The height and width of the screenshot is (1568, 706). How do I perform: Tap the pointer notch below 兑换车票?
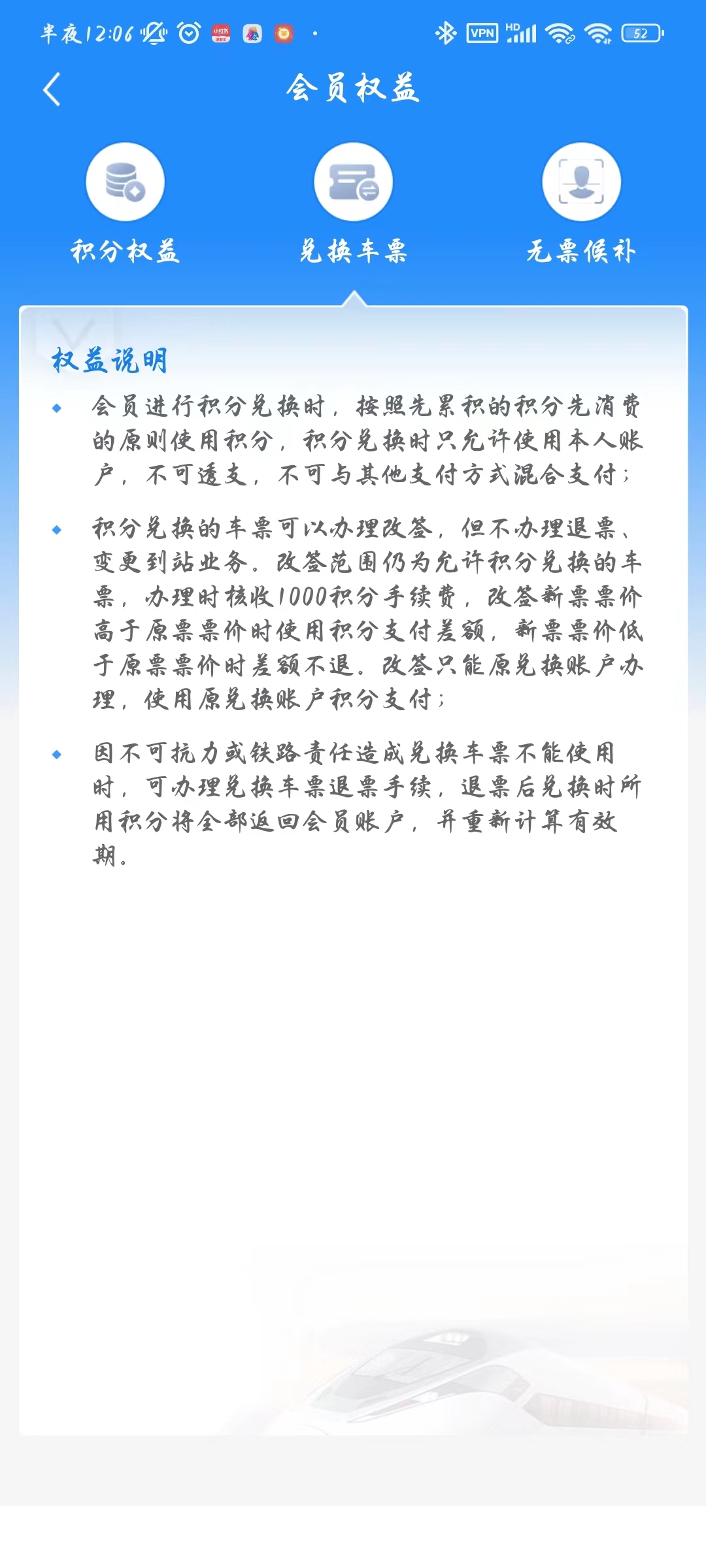353,297
